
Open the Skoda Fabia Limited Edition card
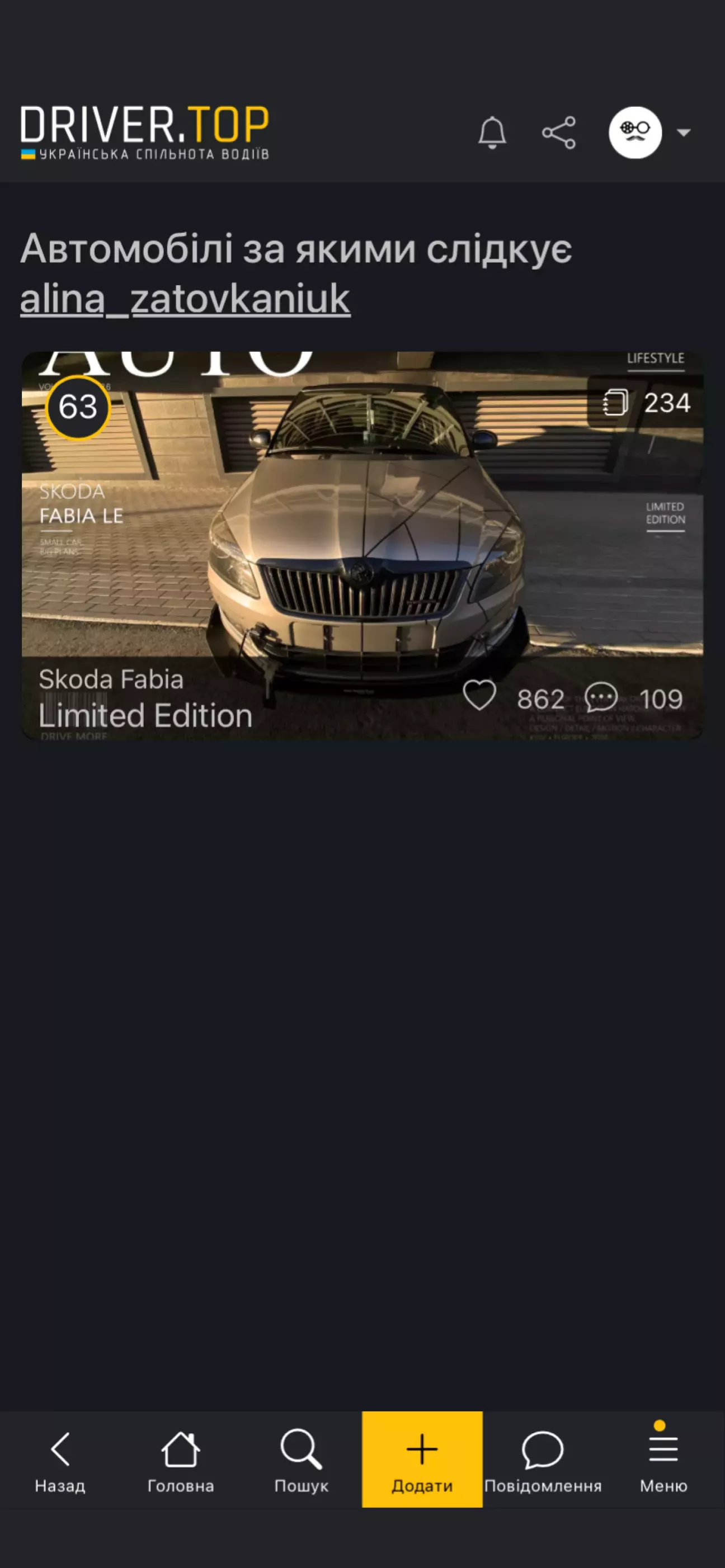pyautogui.click(x=362, y=545)
